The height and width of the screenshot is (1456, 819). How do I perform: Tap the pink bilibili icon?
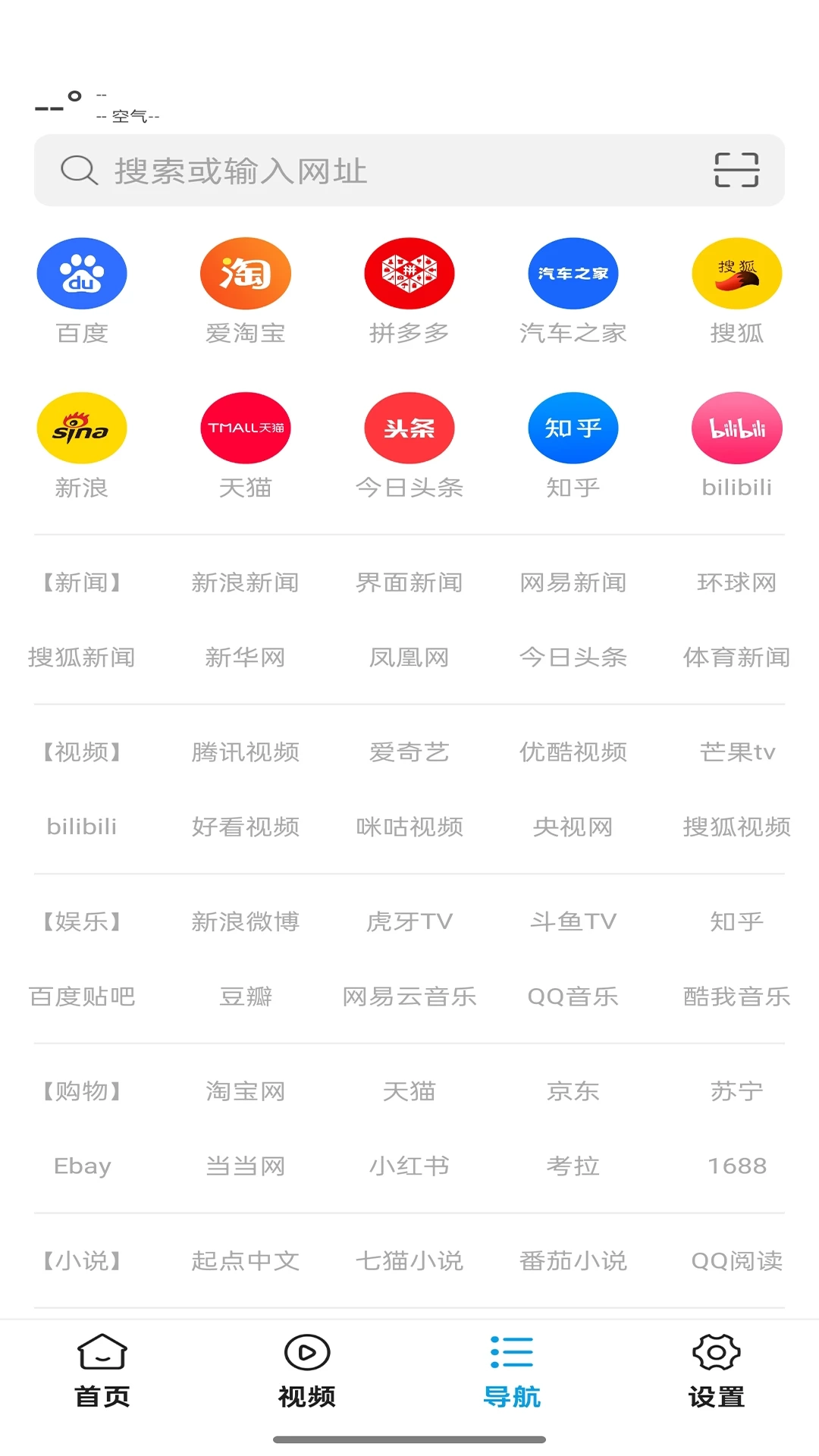737,427
